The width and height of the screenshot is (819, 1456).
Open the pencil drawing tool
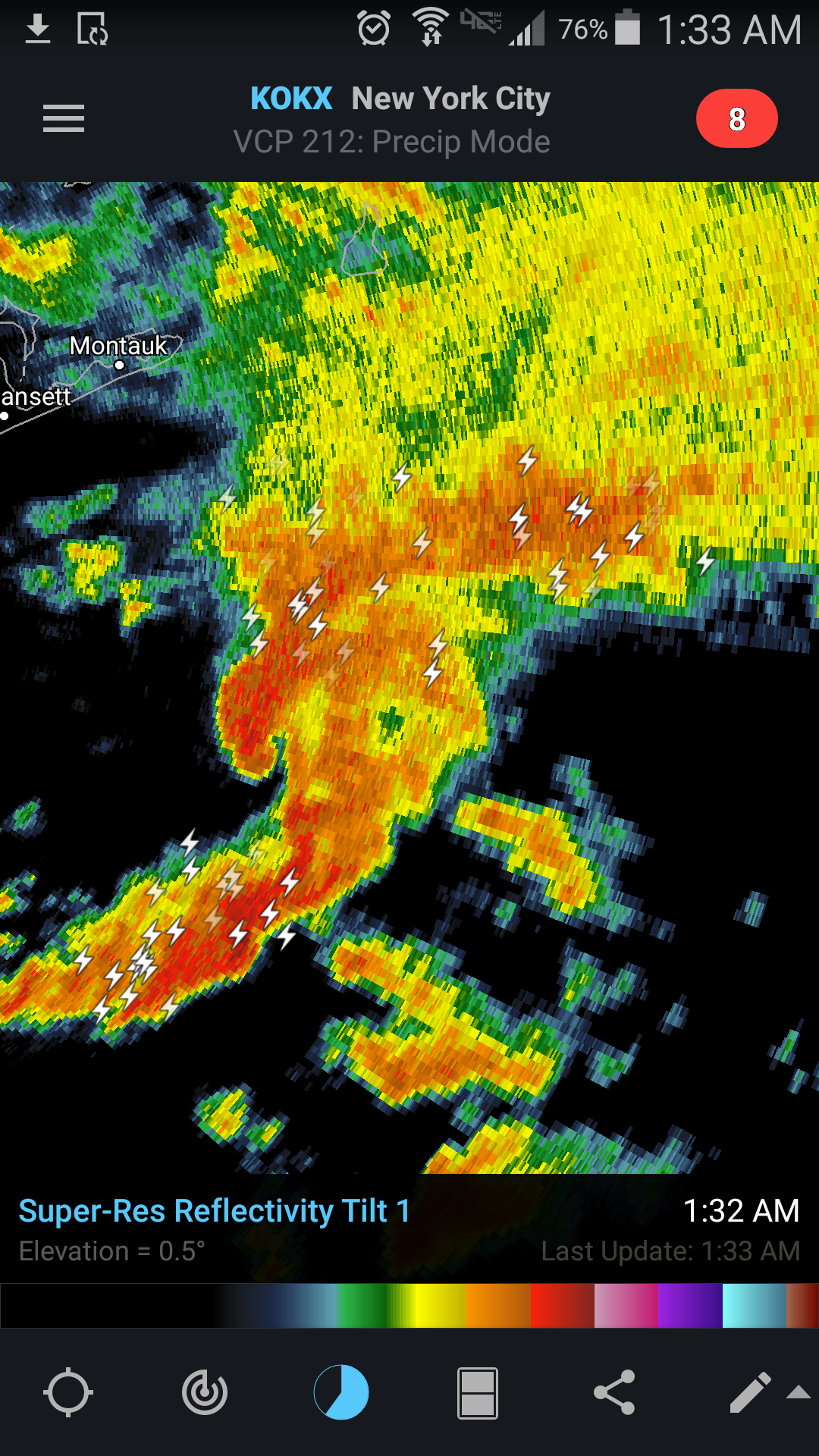pyautogui.click(x=750, y=1392)
